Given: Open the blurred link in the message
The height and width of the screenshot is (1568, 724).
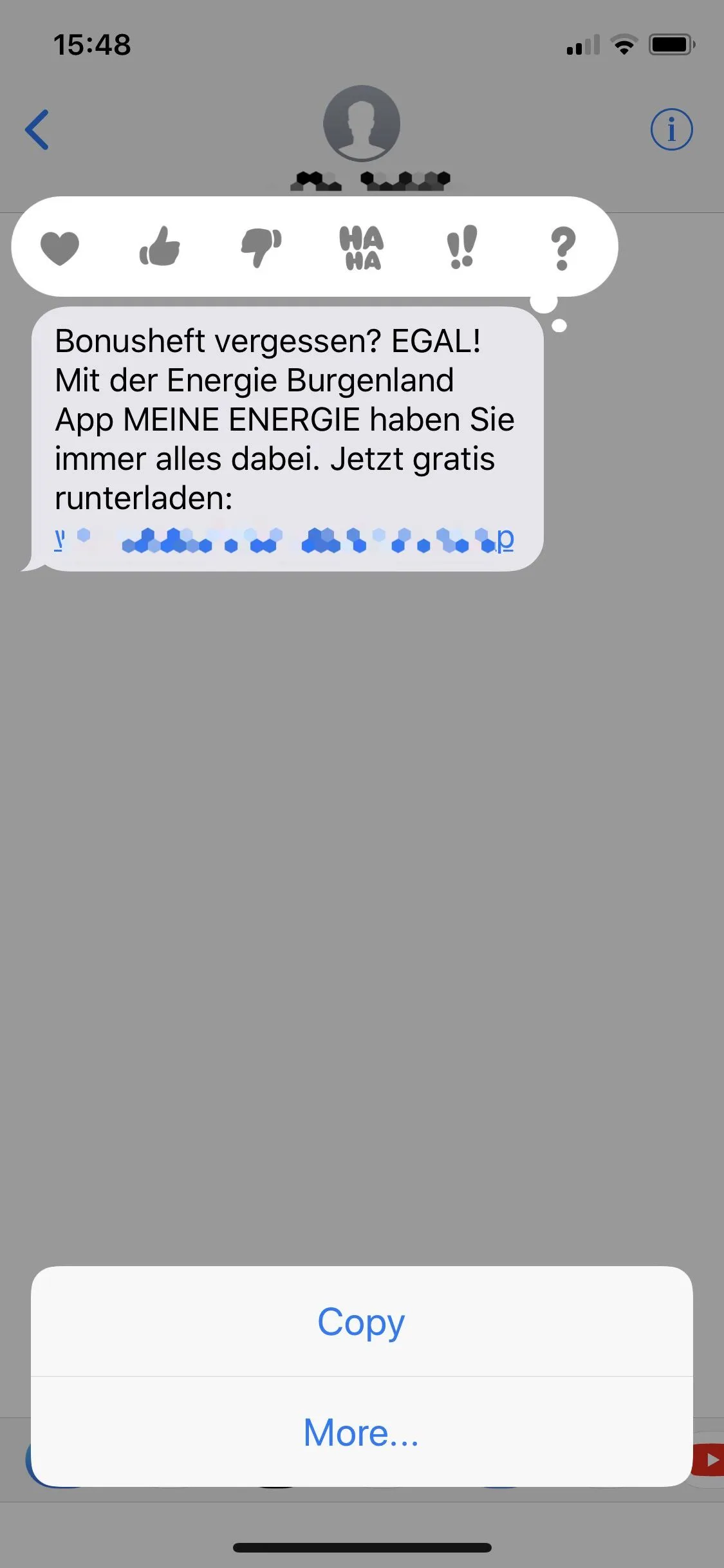Looking at the screenshot, I should click(x=283, y=541).
